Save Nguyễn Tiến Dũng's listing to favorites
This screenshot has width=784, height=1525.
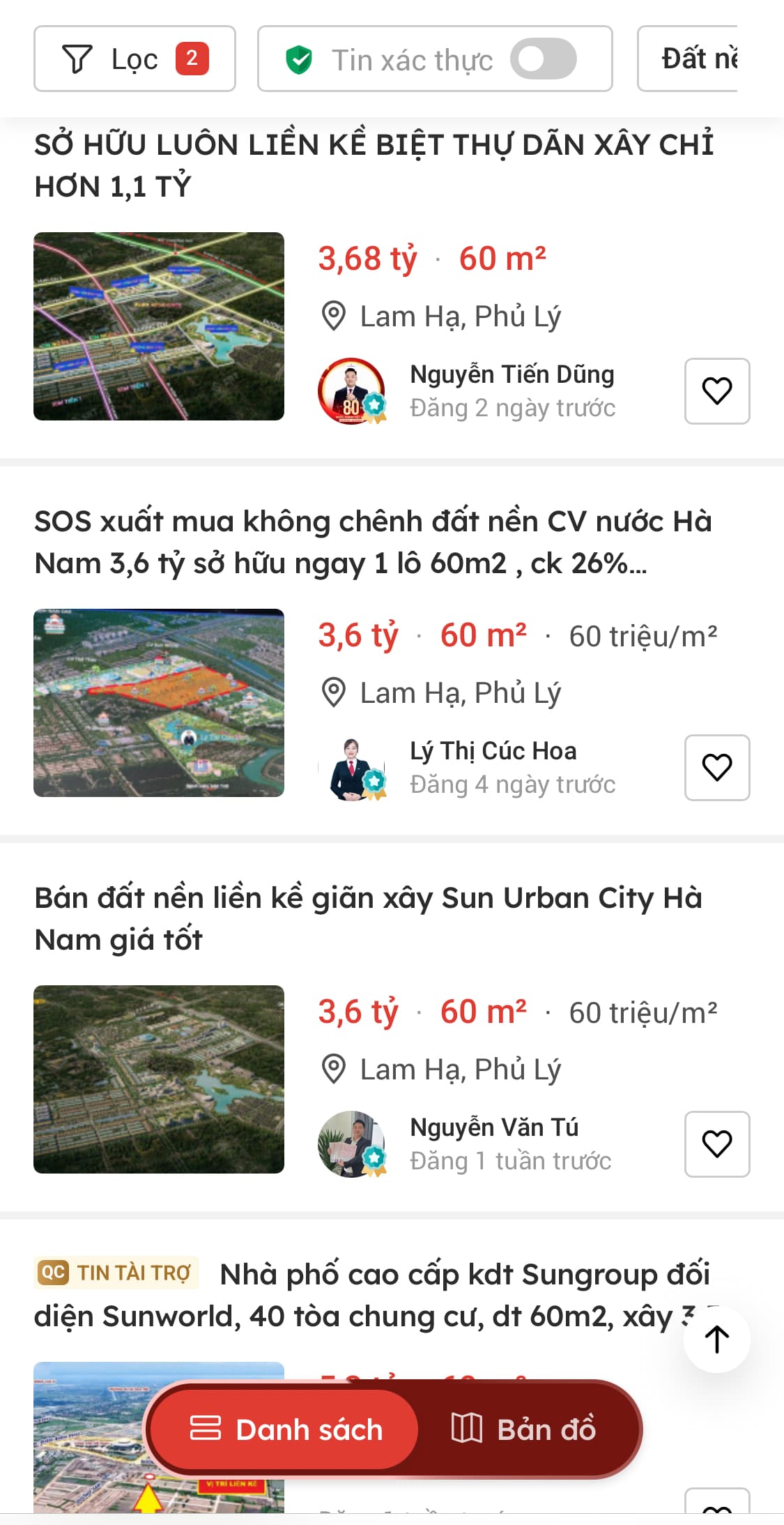pyautogui.click(x=716, y=391)
